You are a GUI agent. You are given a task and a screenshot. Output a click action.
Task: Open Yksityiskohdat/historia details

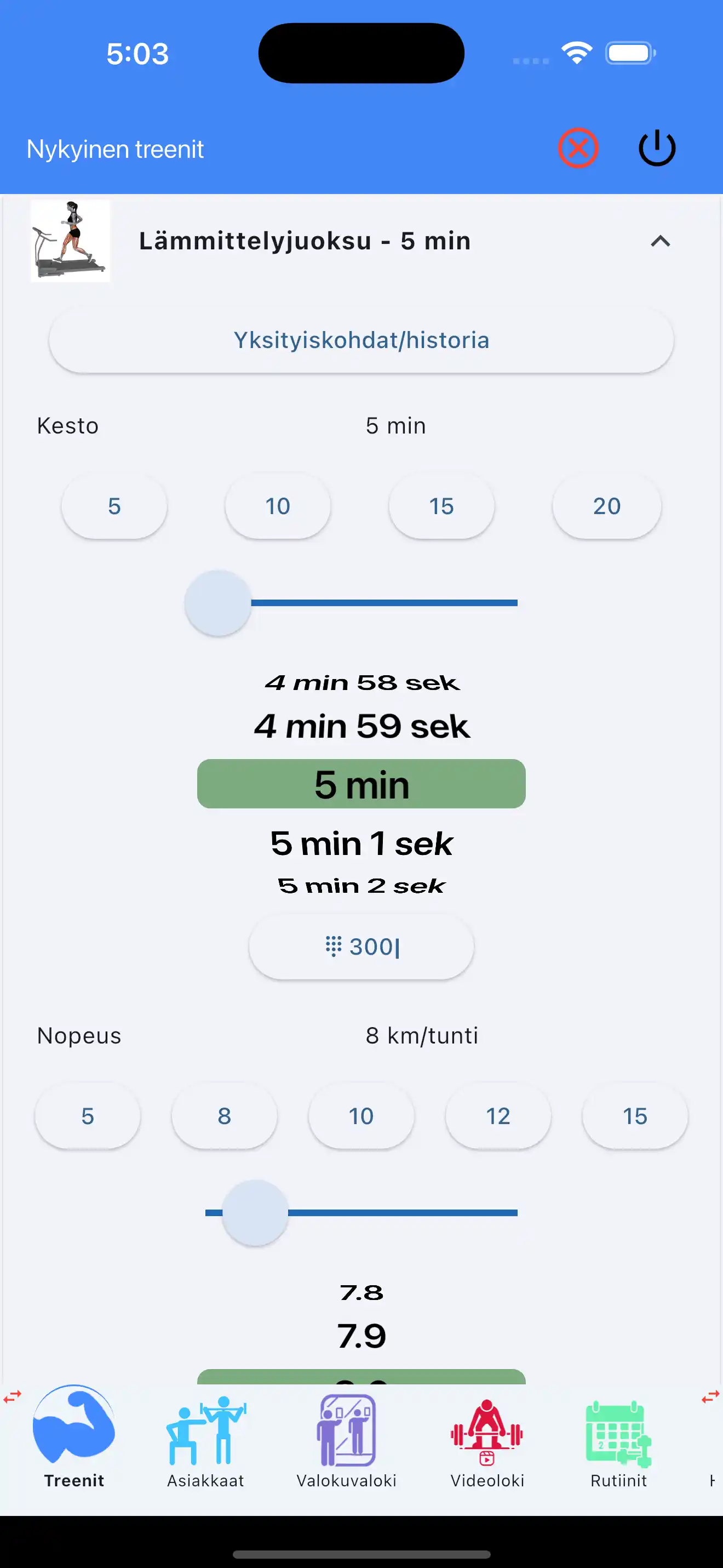pyautogui.click(x=361, y=340)
